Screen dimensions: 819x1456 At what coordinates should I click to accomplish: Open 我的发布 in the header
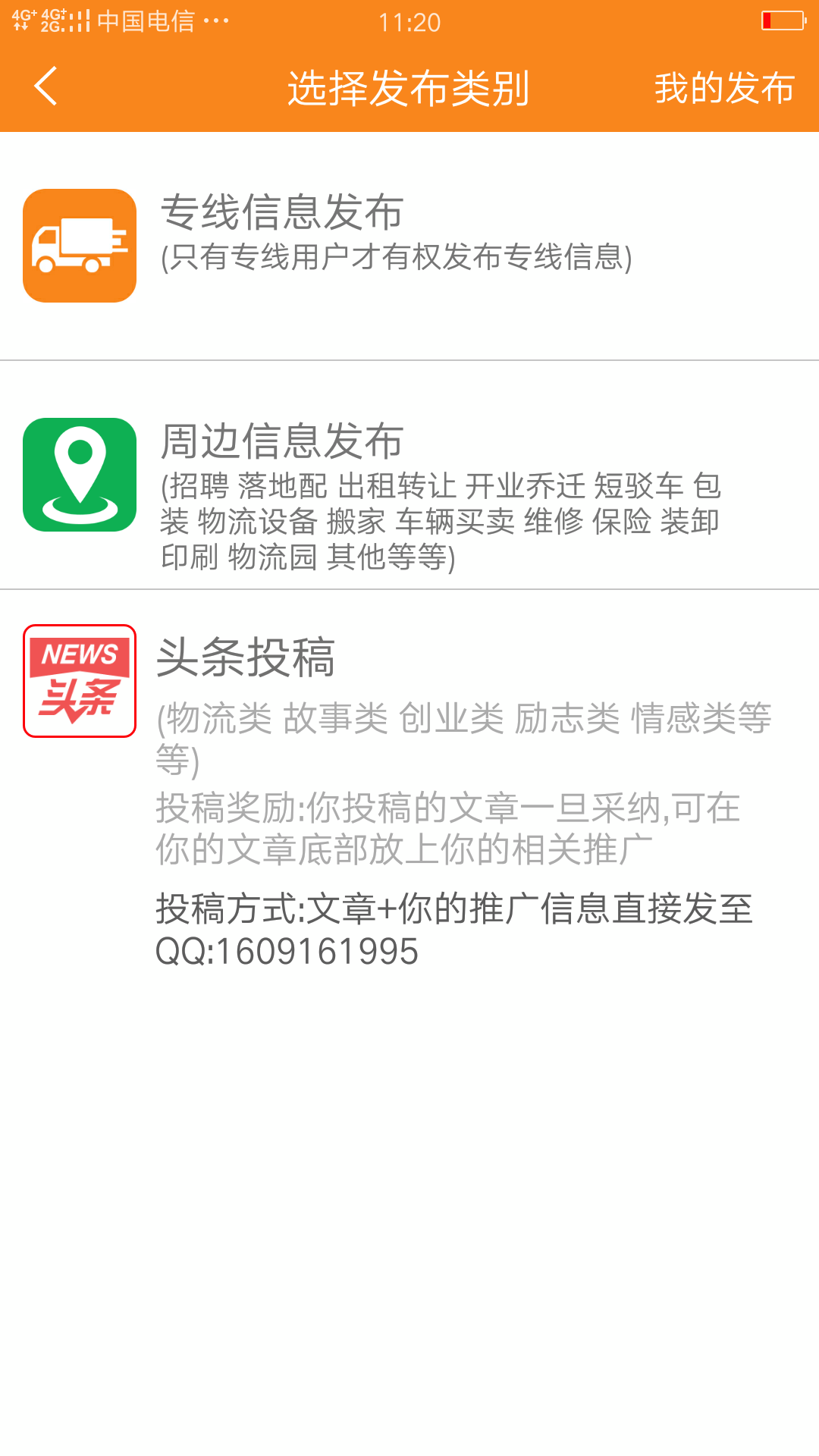[723, 88]
